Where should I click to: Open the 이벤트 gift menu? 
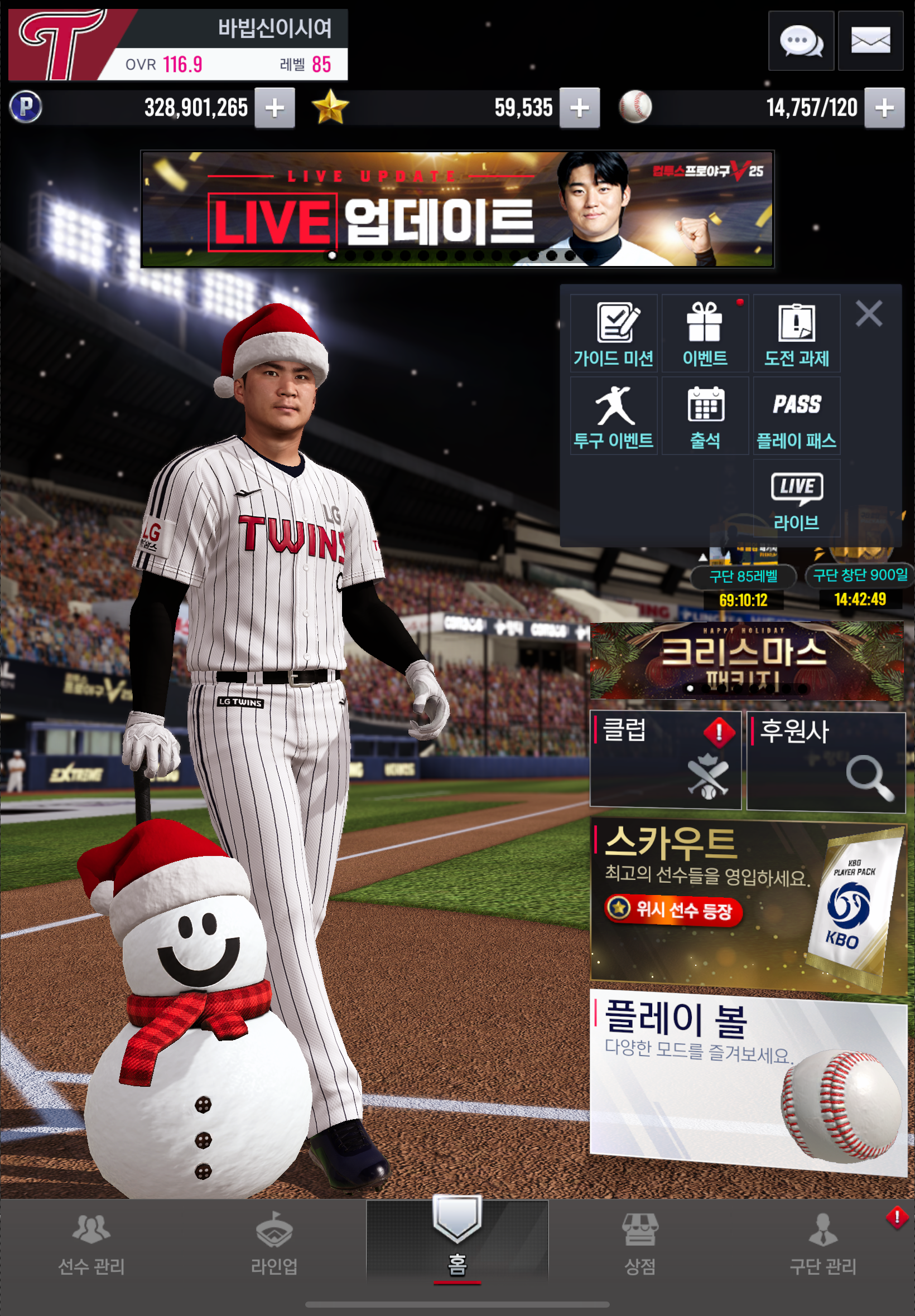pos(705,334)
